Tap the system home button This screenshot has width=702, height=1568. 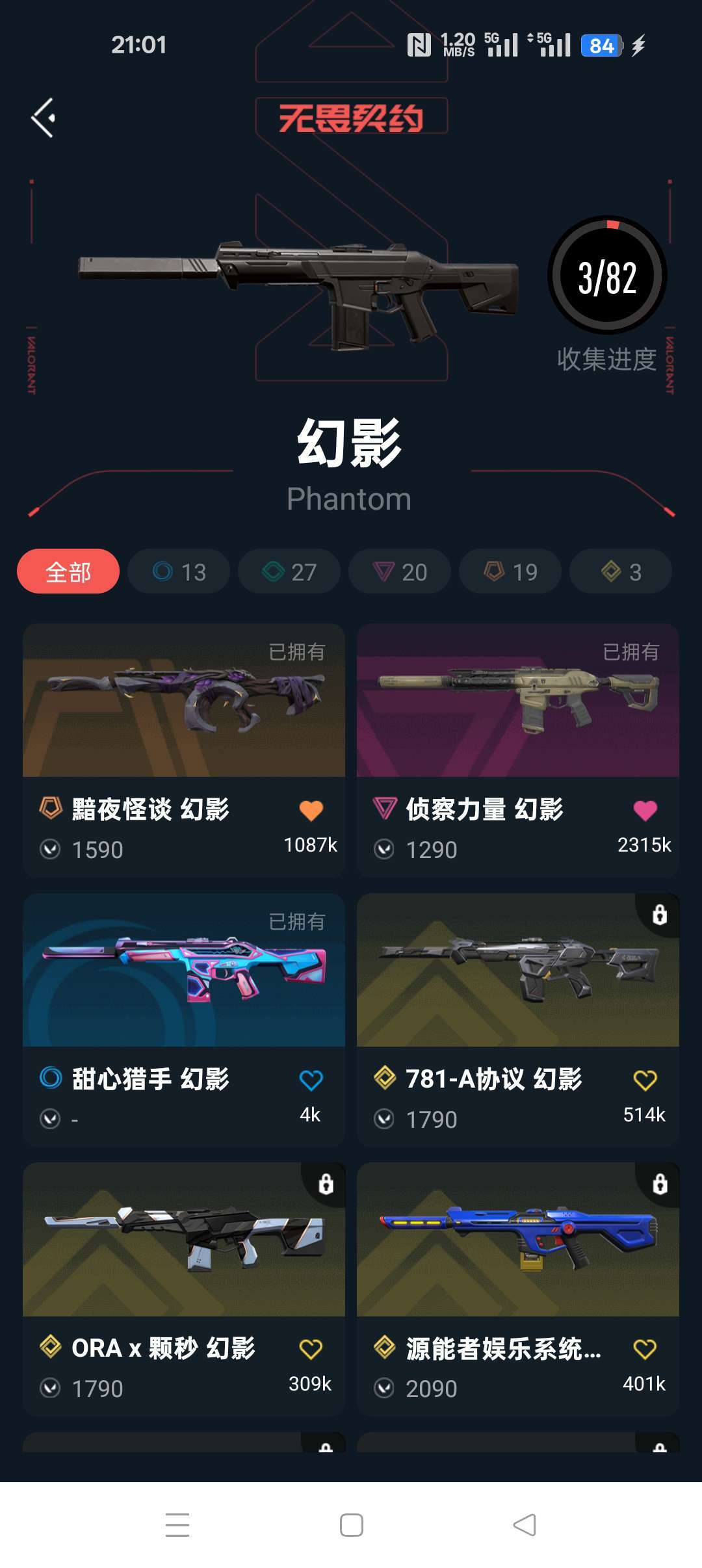coord(351,1524)
